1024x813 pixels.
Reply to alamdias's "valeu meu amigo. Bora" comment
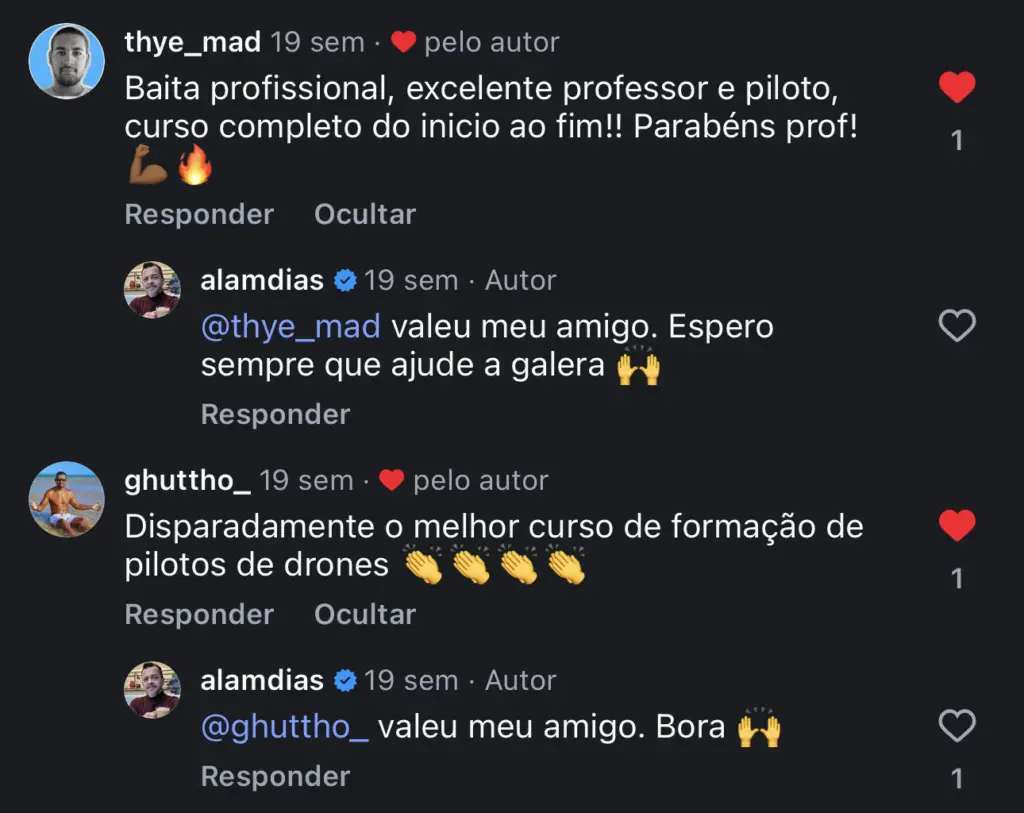pos(275,776)
